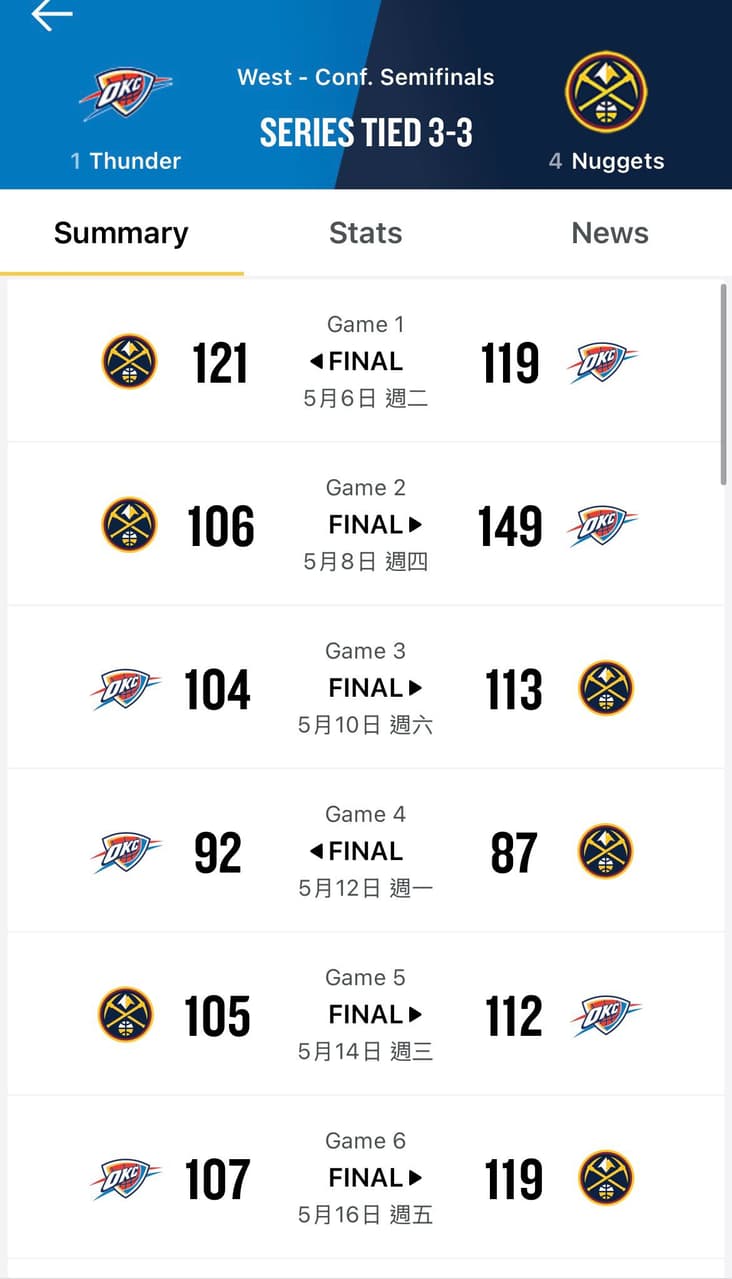The height and width of the screenshot is (1279, 732).
Task: Open the News tab
Action: (610, 232)
